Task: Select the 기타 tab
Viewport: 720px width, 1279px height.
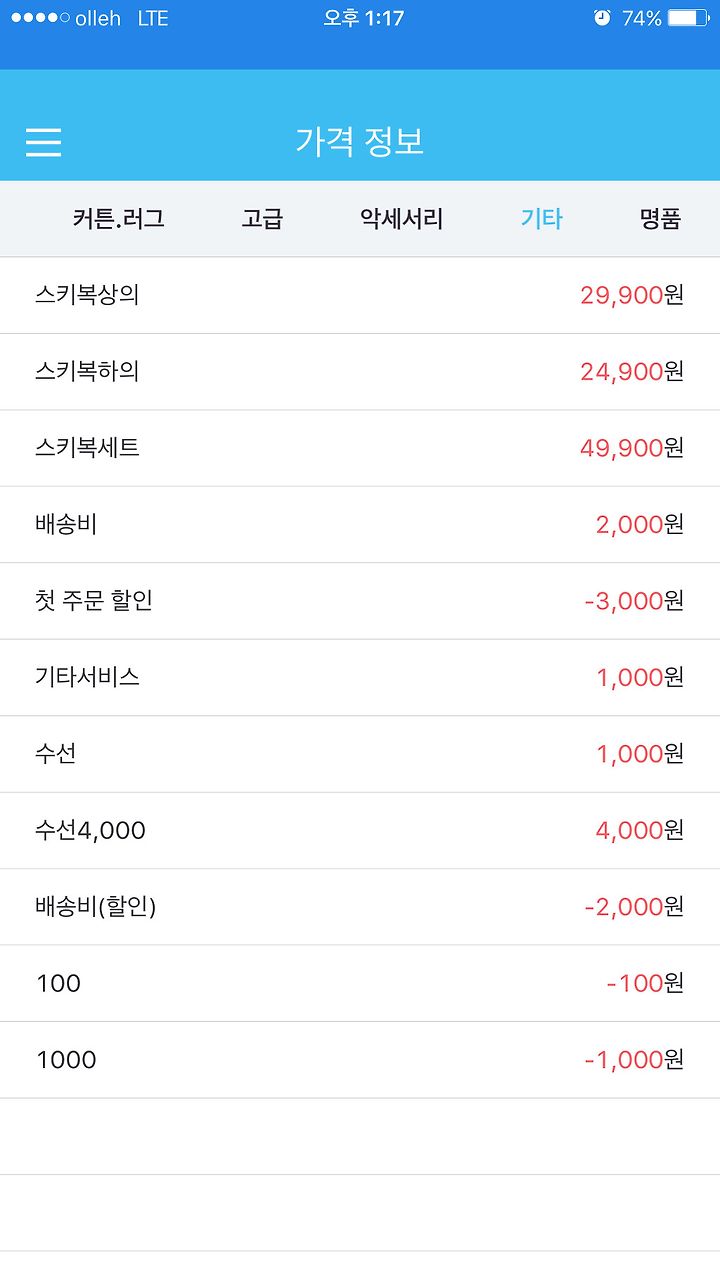Action: pos(541,219)
